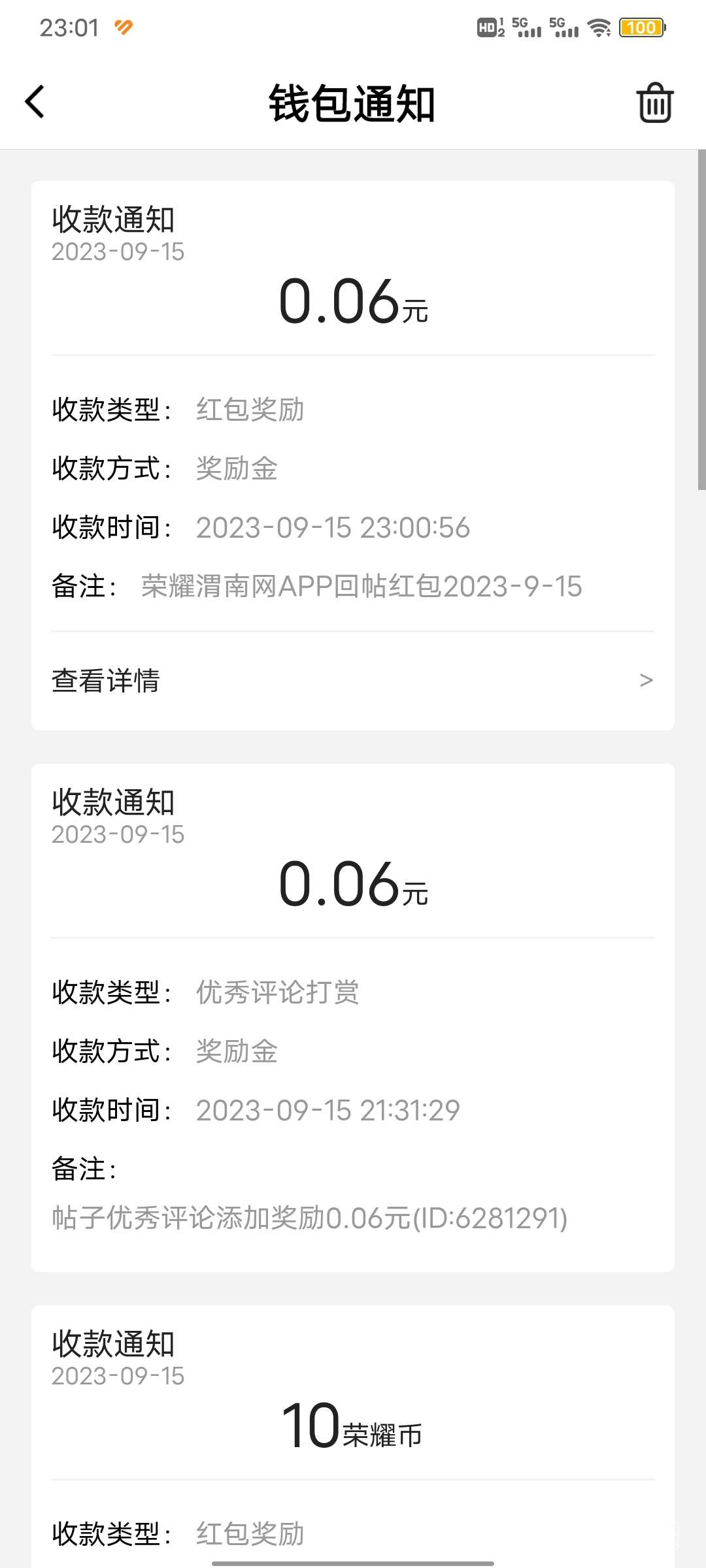This screenshot has height=1568, width=706.
Task: Go back from 钱包通知 page
Action: coord(35,102)
